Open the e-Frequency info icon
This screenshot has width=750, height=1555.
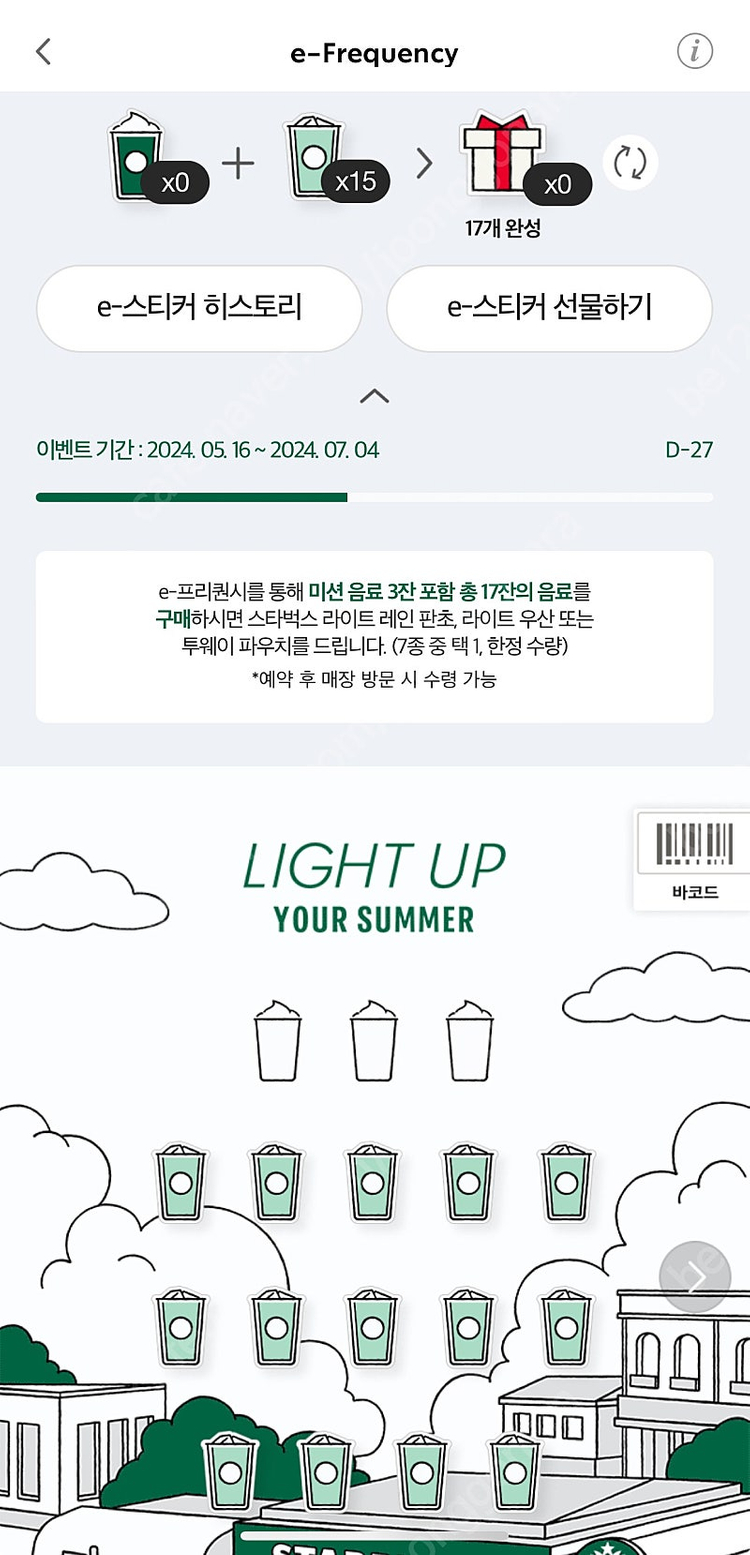695,51
